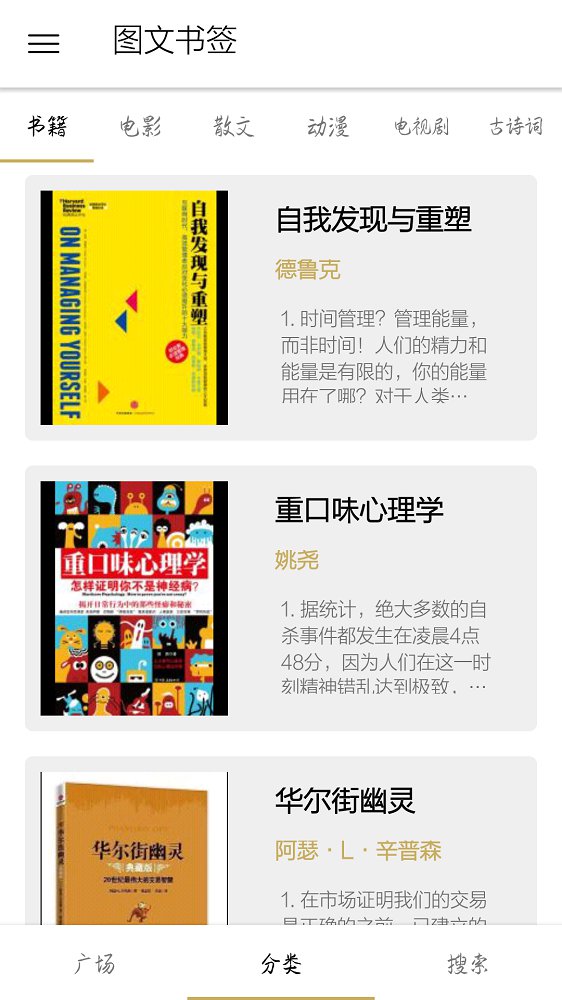Screen dimensions: 562x1000
Task: Open the hamburger drawer menu
Action: point(43,43)
